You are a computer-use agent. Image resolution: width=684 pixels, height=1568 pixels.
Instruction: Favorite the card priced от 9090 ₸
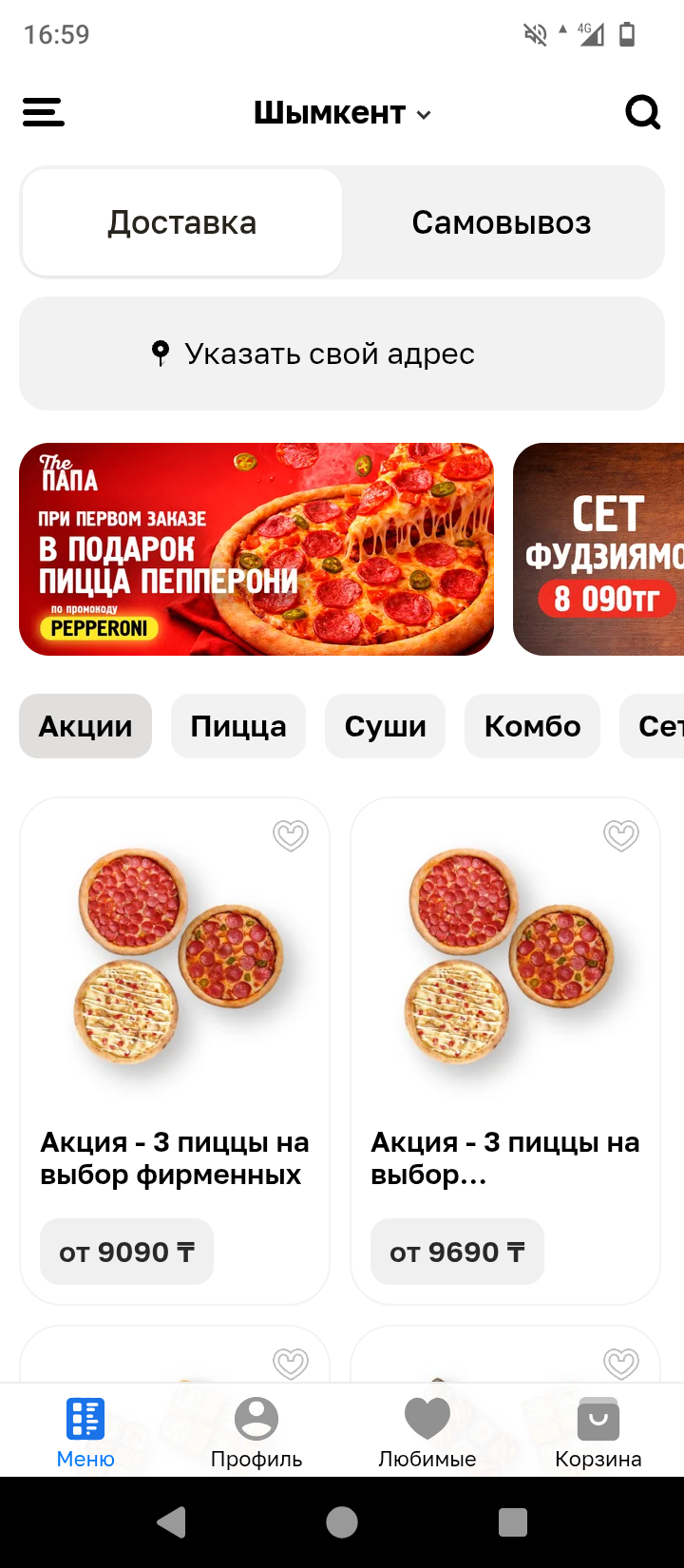(291, 835)
